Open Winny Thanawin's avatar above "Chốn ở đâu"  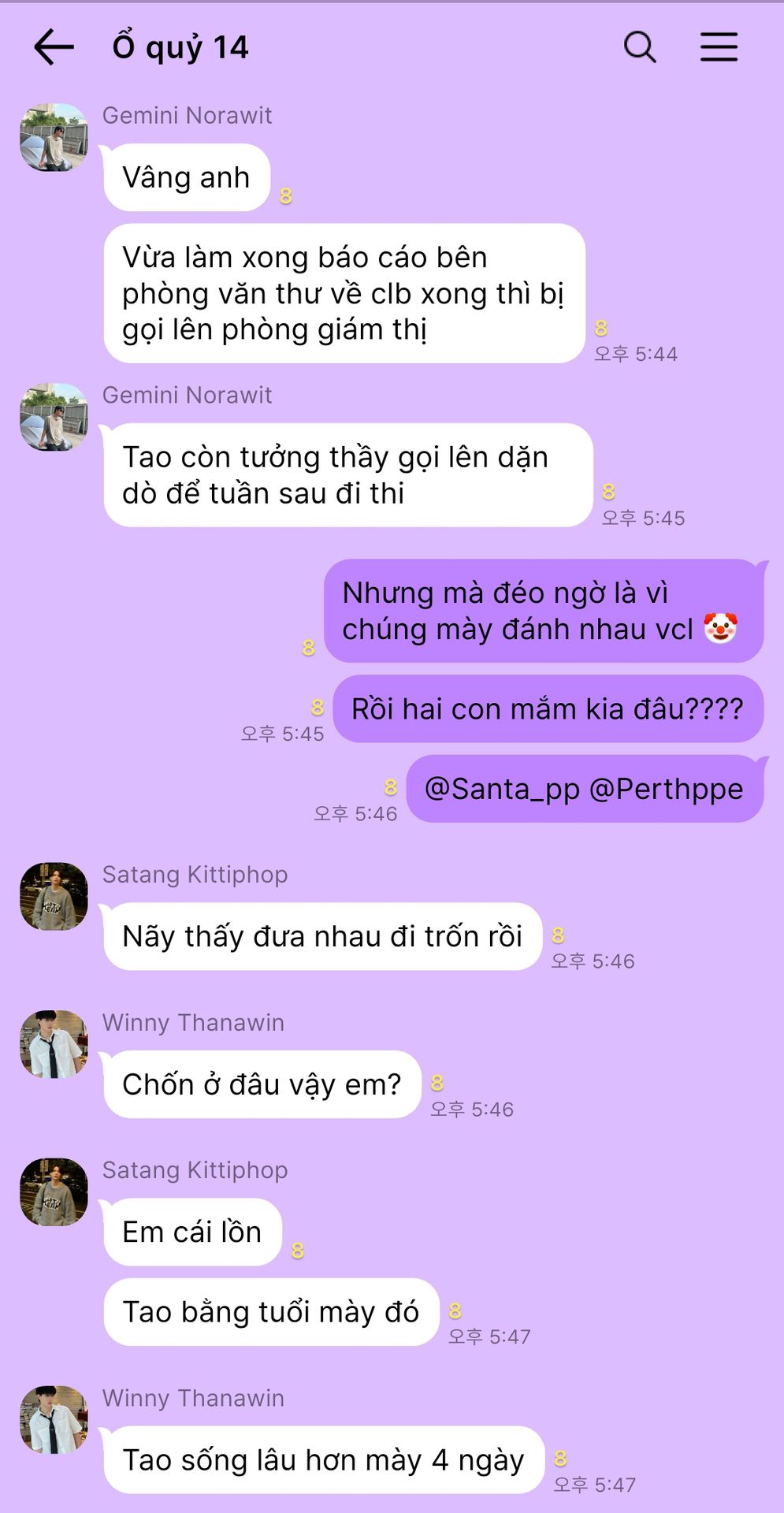click(54, 1044)
